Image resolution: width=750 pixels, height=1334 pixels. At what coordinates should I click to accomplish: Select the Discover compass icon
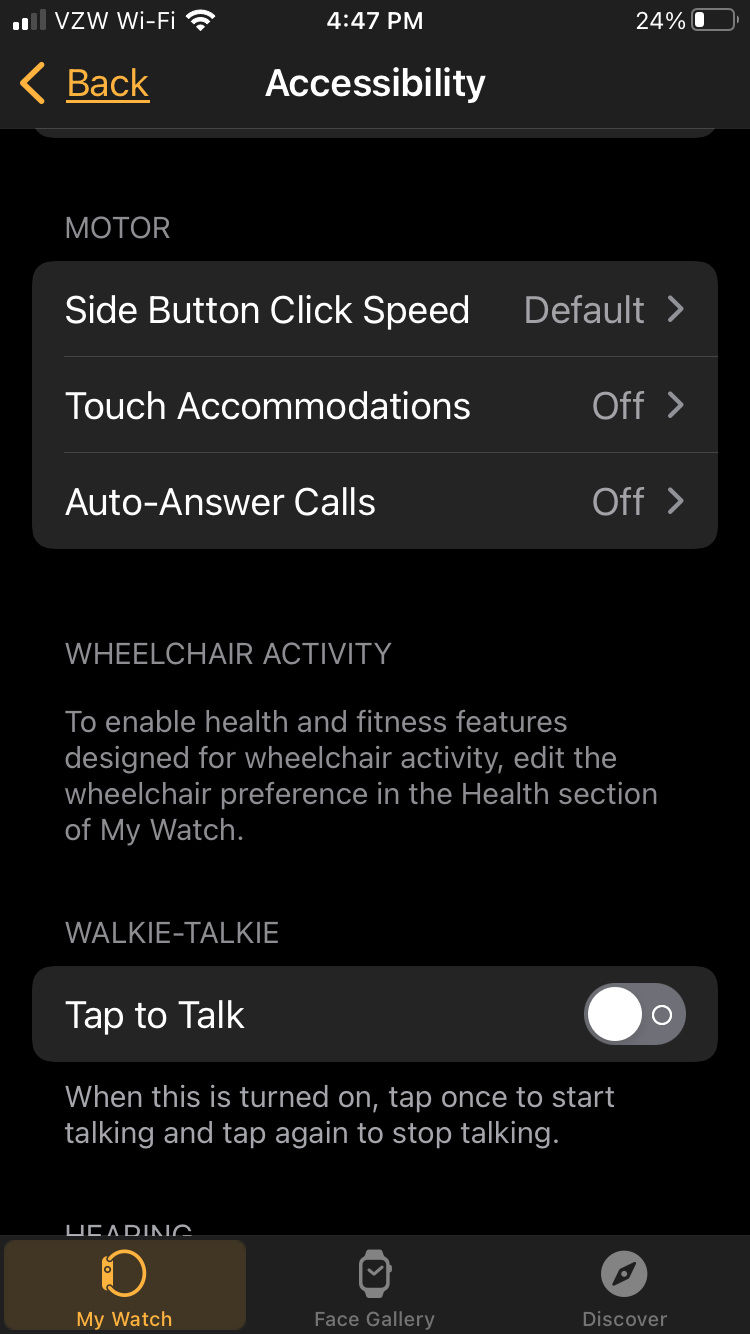point(624,1273)
